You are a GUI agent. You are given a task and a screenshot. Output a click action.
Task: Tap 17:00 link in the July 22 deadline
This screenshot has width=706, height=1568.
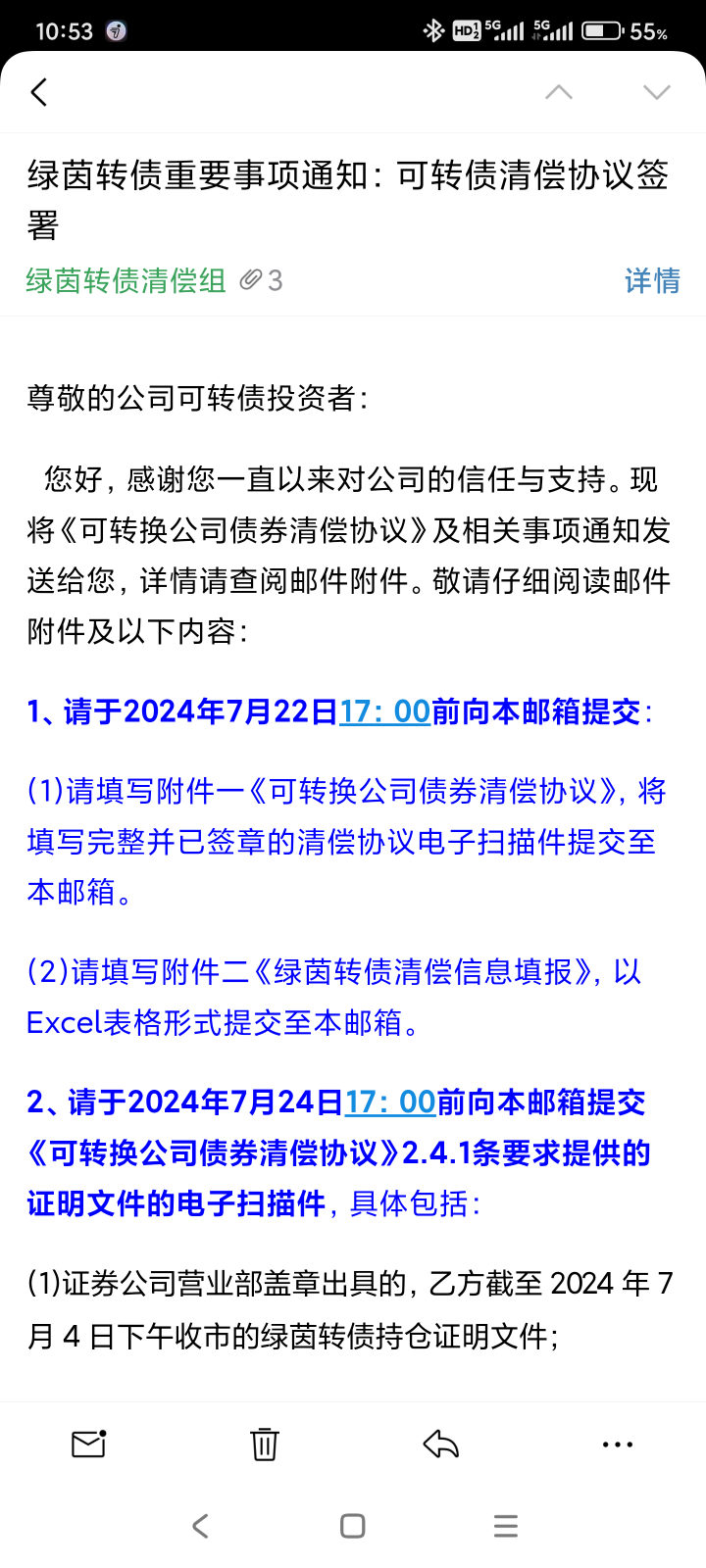click(384, 711)
